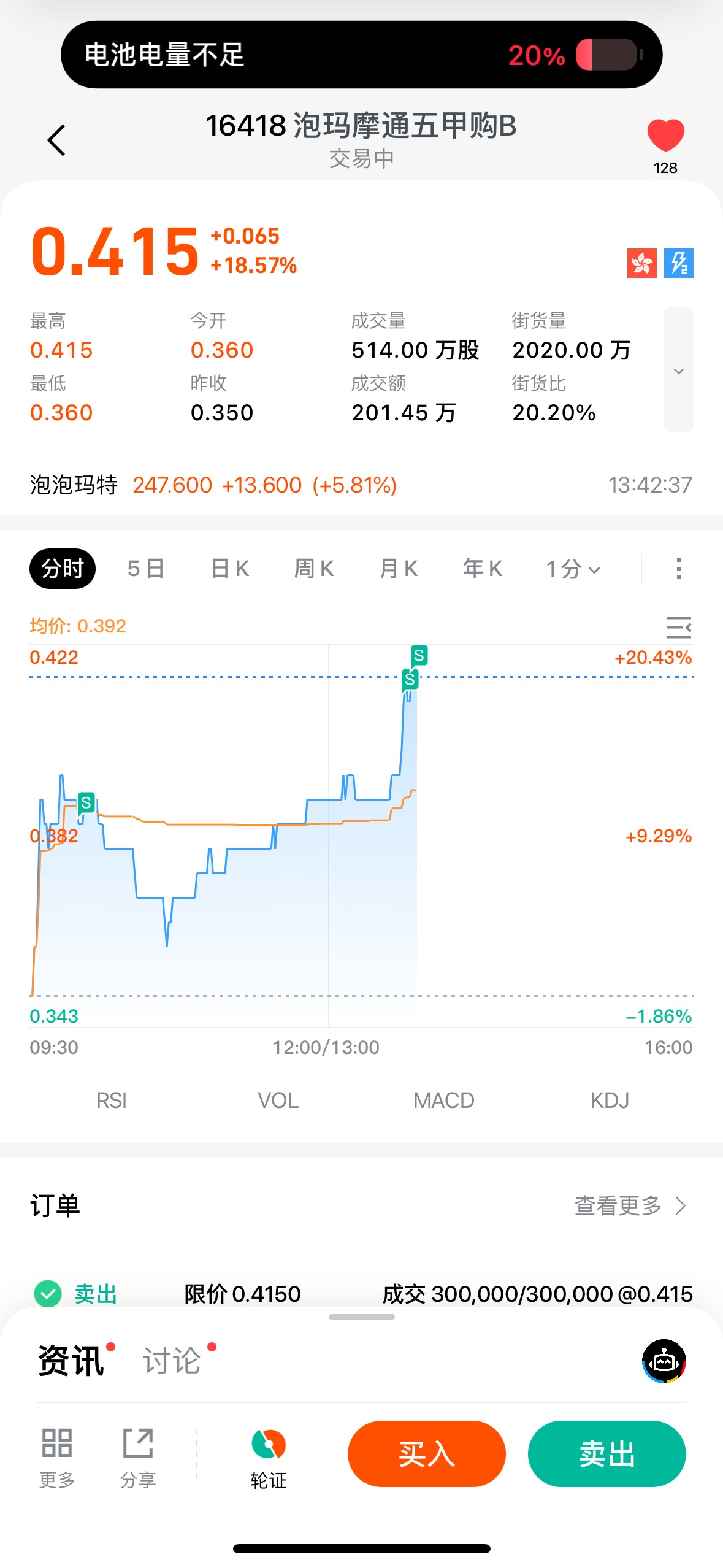The image size is (723, 1568).
Task: Show the MACD indicator
Action: tap(443, 1101)
